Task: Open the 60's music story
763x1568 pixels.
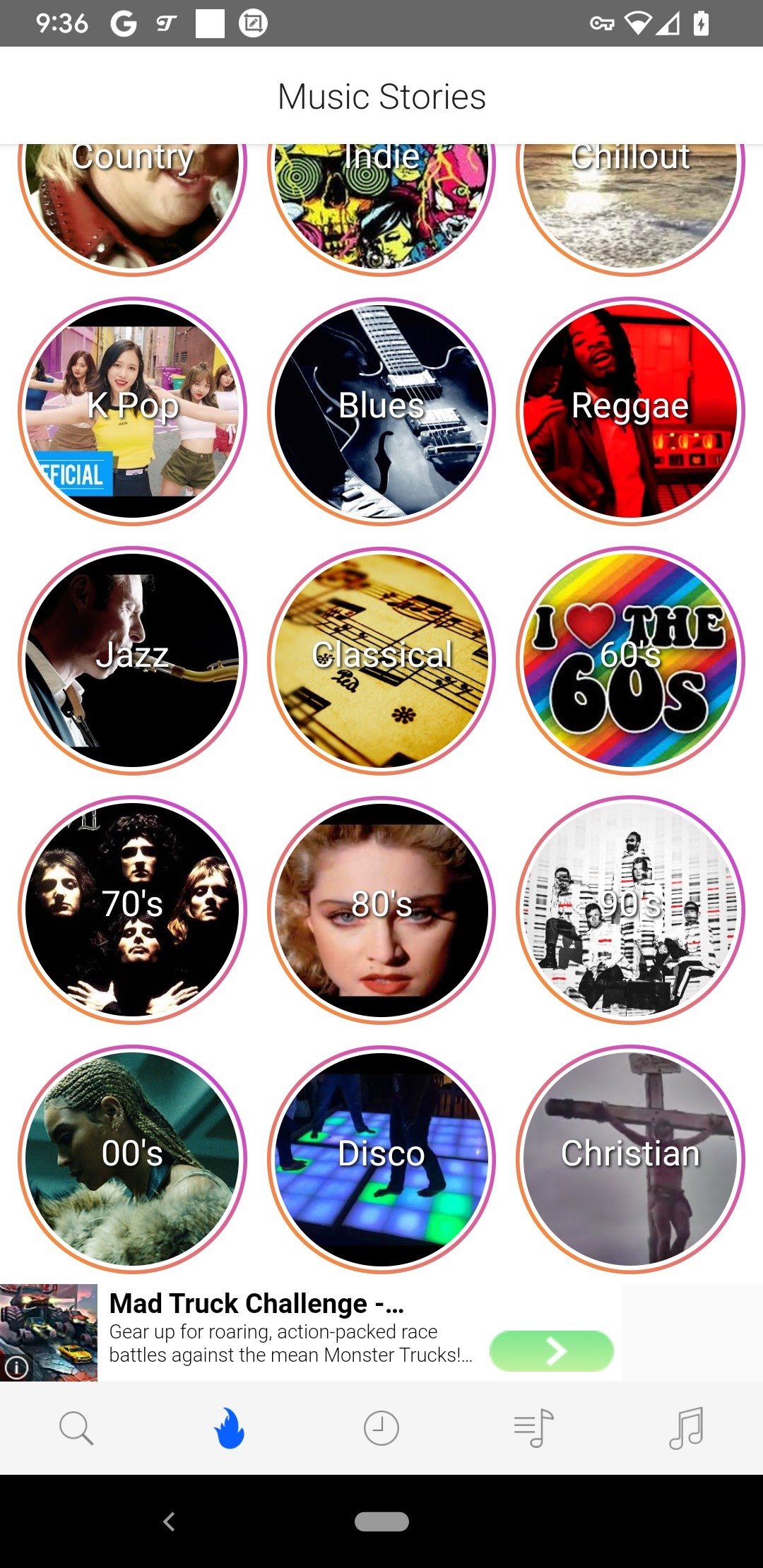Action: (x=631, y=660)
